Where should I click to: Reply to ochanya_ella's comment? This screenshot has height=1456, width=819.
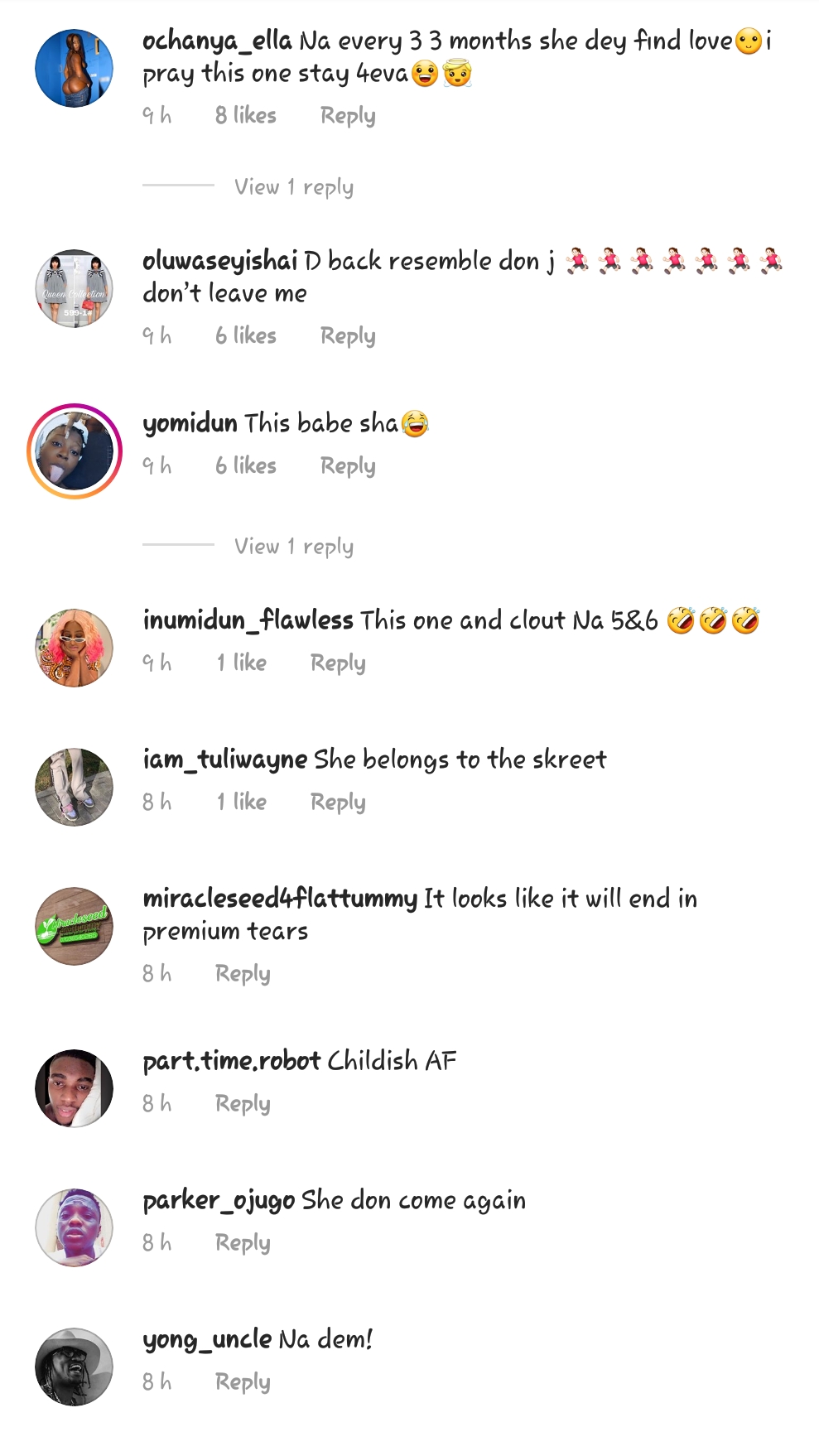coord(348,116)
